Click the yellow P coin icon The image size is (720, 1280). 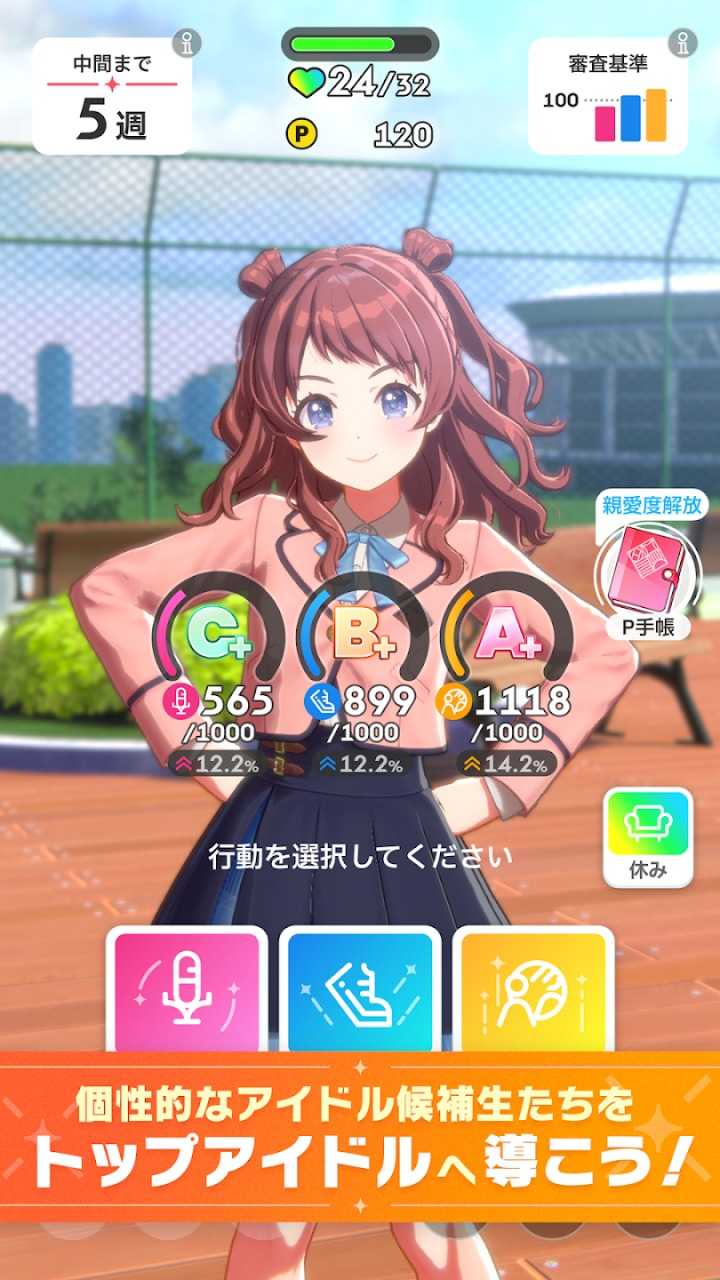tap(300, 131)
